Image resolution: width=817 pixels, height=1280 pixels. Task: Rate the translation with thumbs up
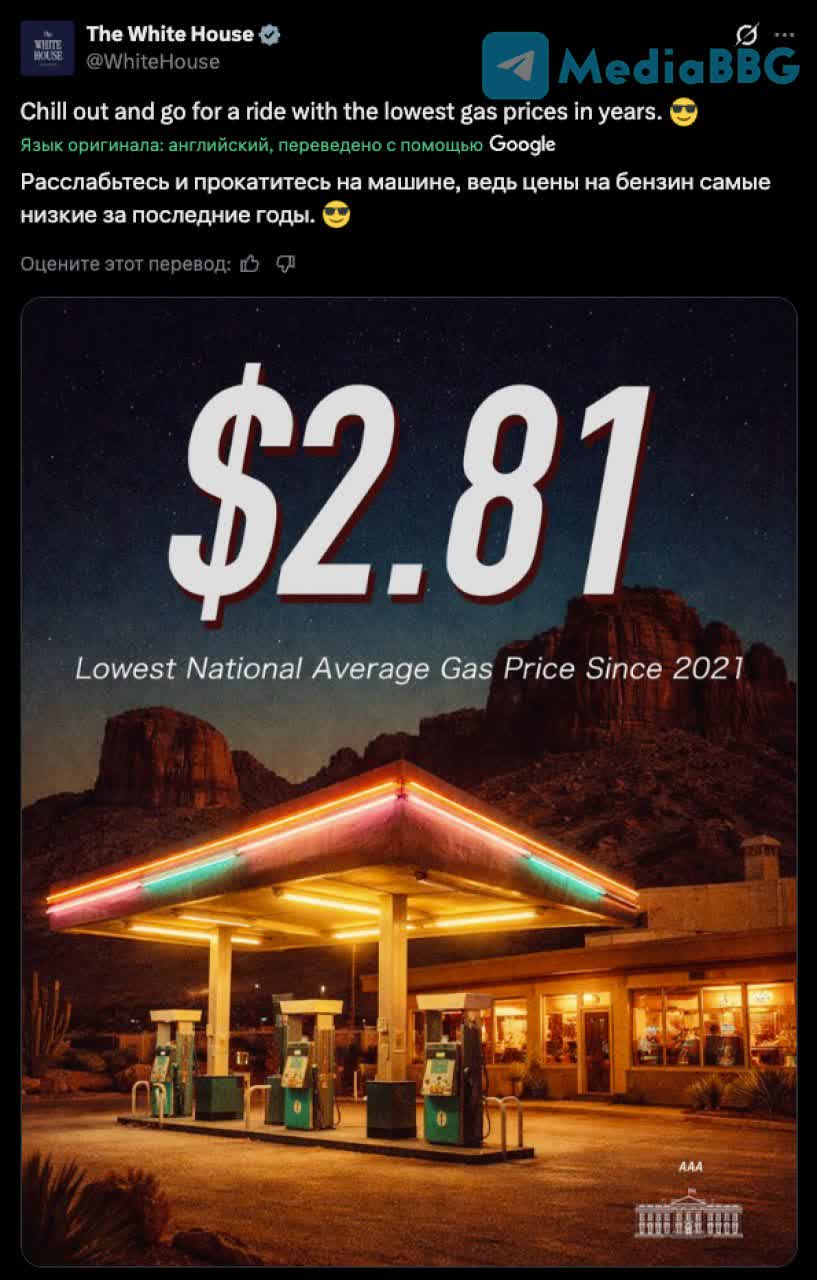[250, 264]
